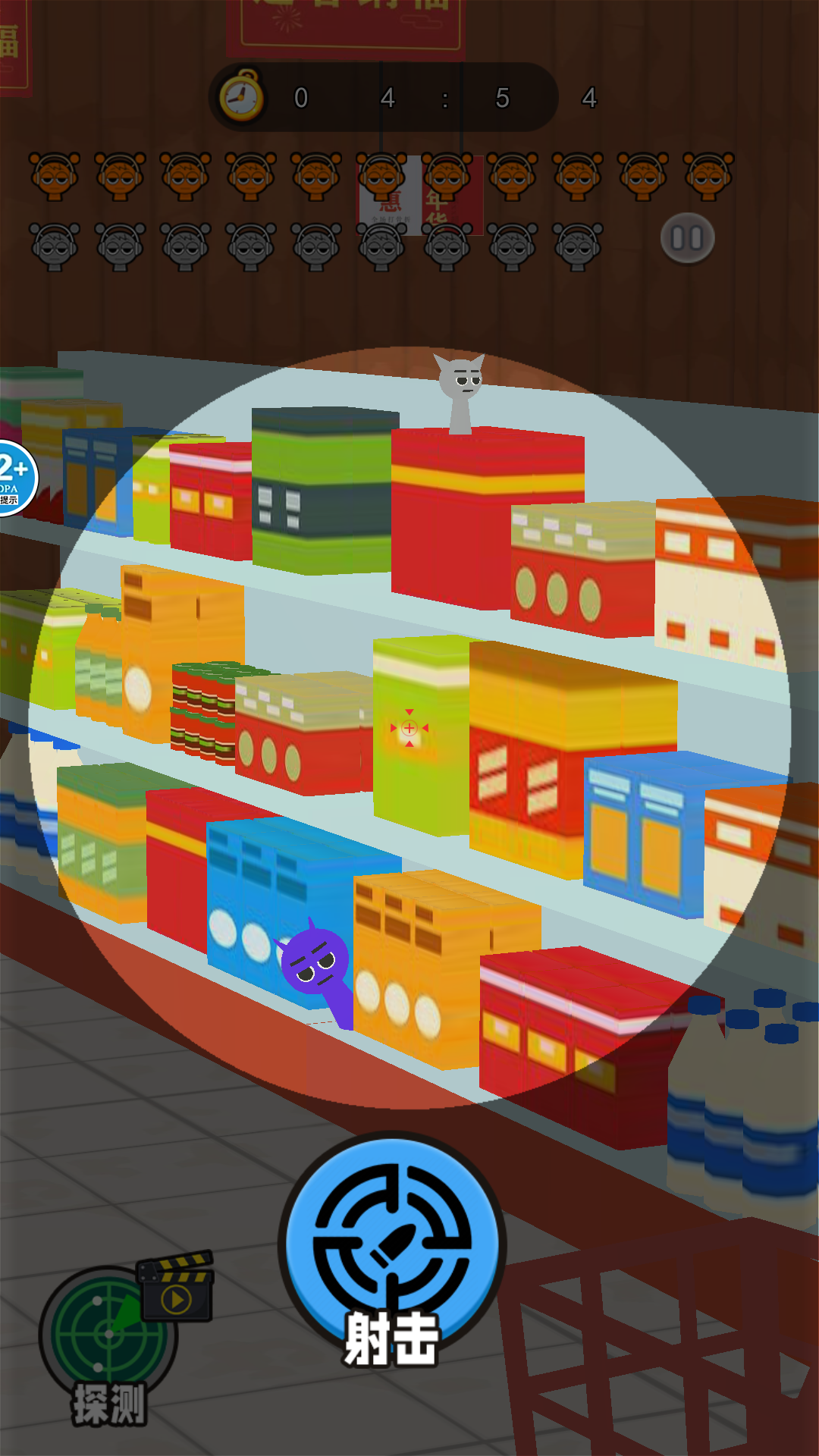
Task: Pause the game
Action: pos(687,238)
